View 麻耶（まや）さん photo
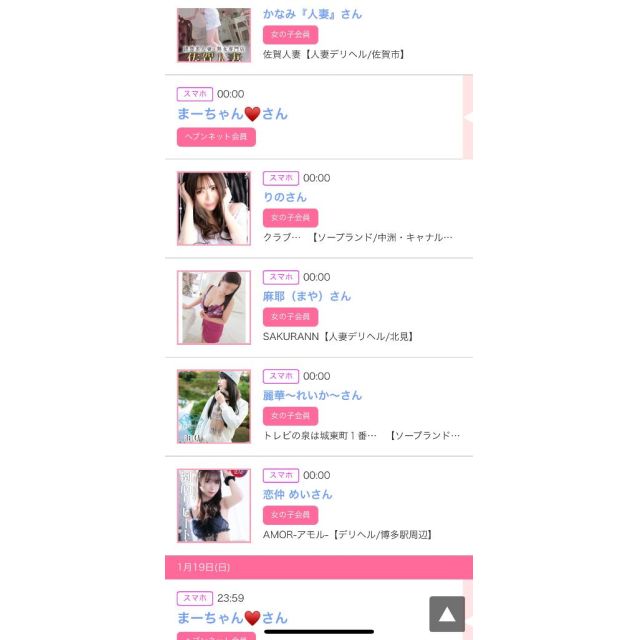The height and width of the screenshot is (640, 640). [214, 307]
